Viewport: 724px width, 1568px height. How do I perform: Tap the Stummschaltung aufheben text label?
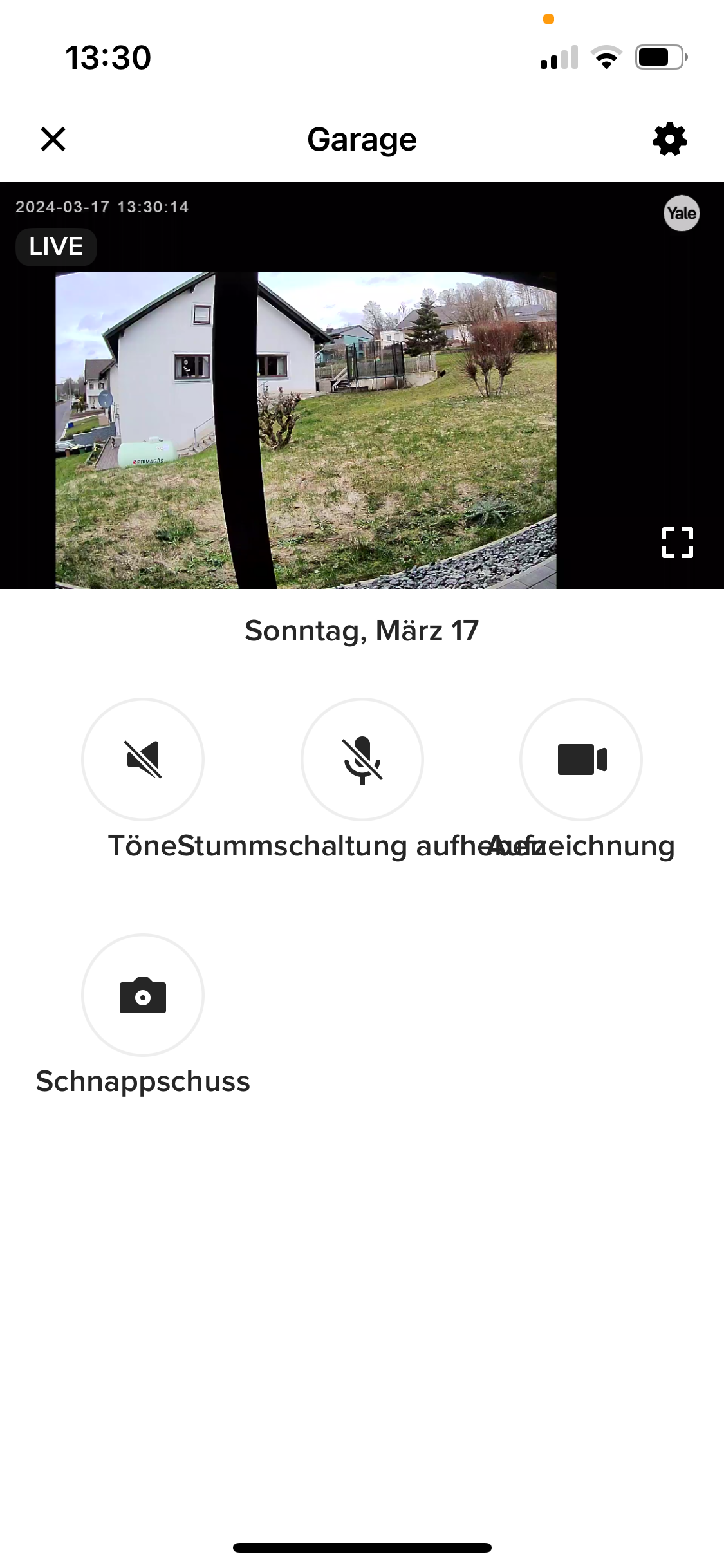[362, 846]
